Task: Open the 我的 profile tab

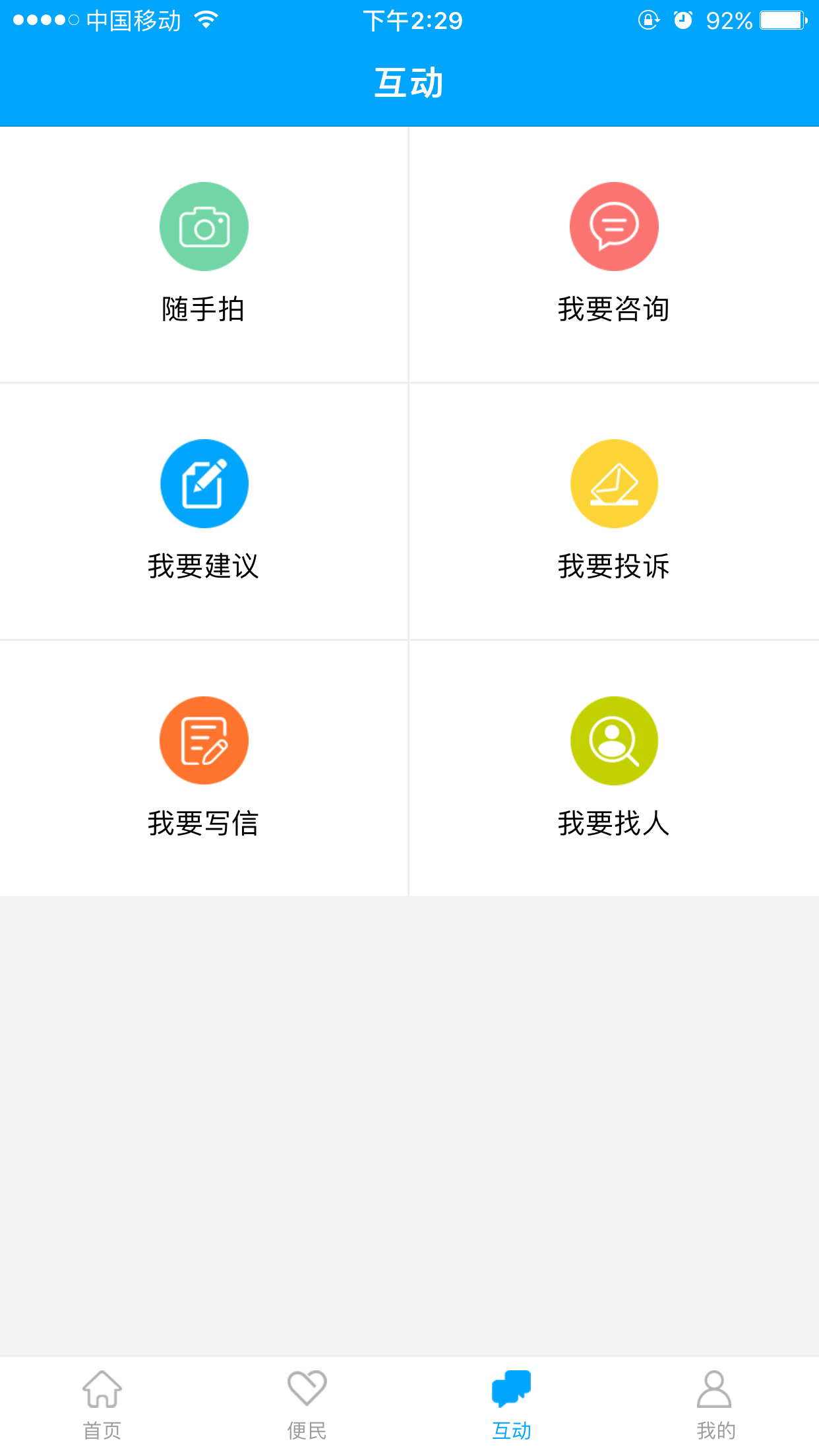Action: pos(716,1406)
